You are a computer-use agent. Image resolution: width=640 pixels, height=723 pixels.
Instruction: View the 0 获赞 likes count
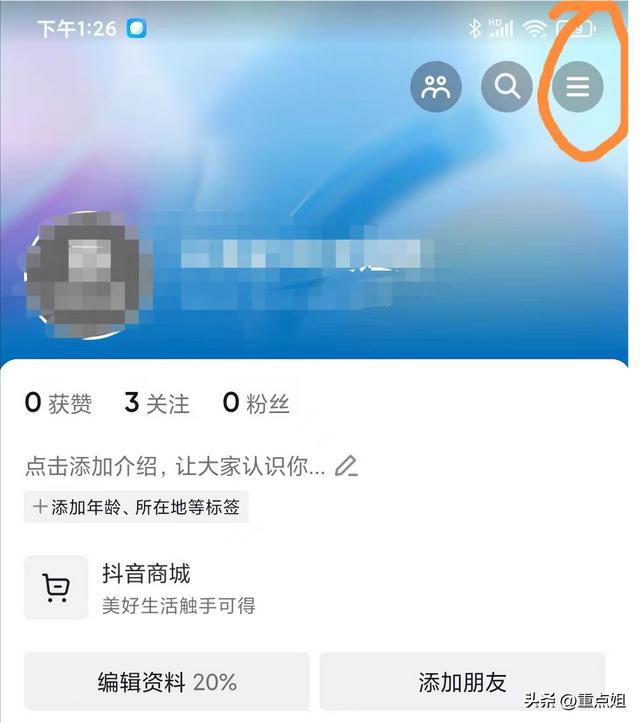coord(58,404)
